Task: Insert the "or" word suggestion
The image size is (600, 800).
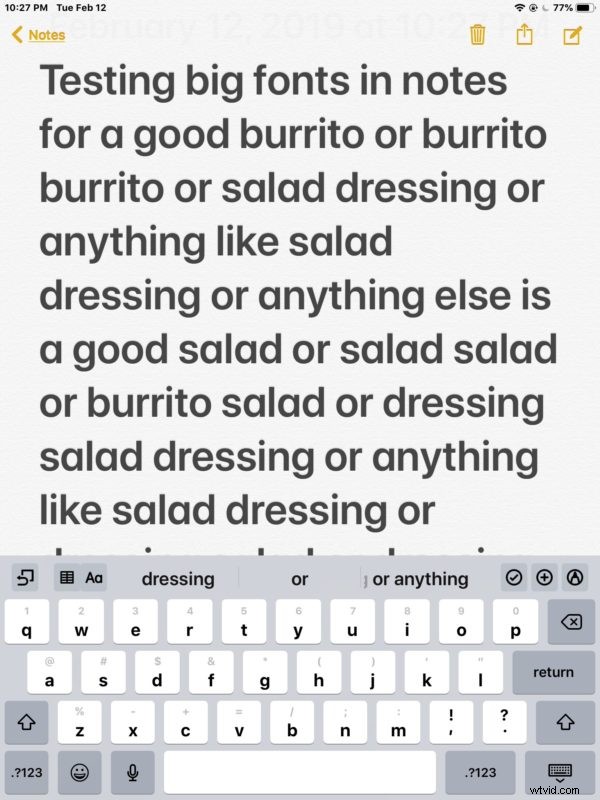Action: [300, 578]
